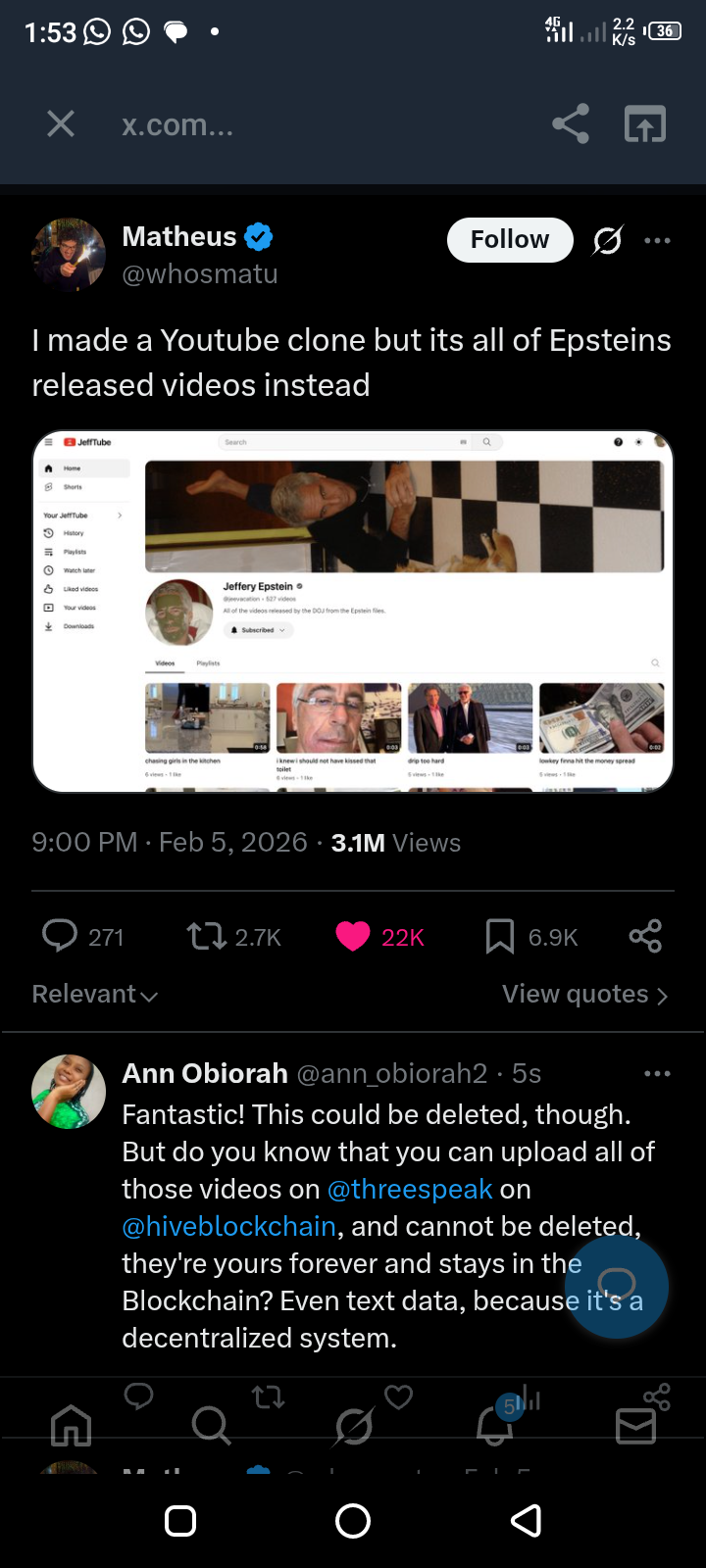Share the webpage from the browser toolbar

[571, 123]
